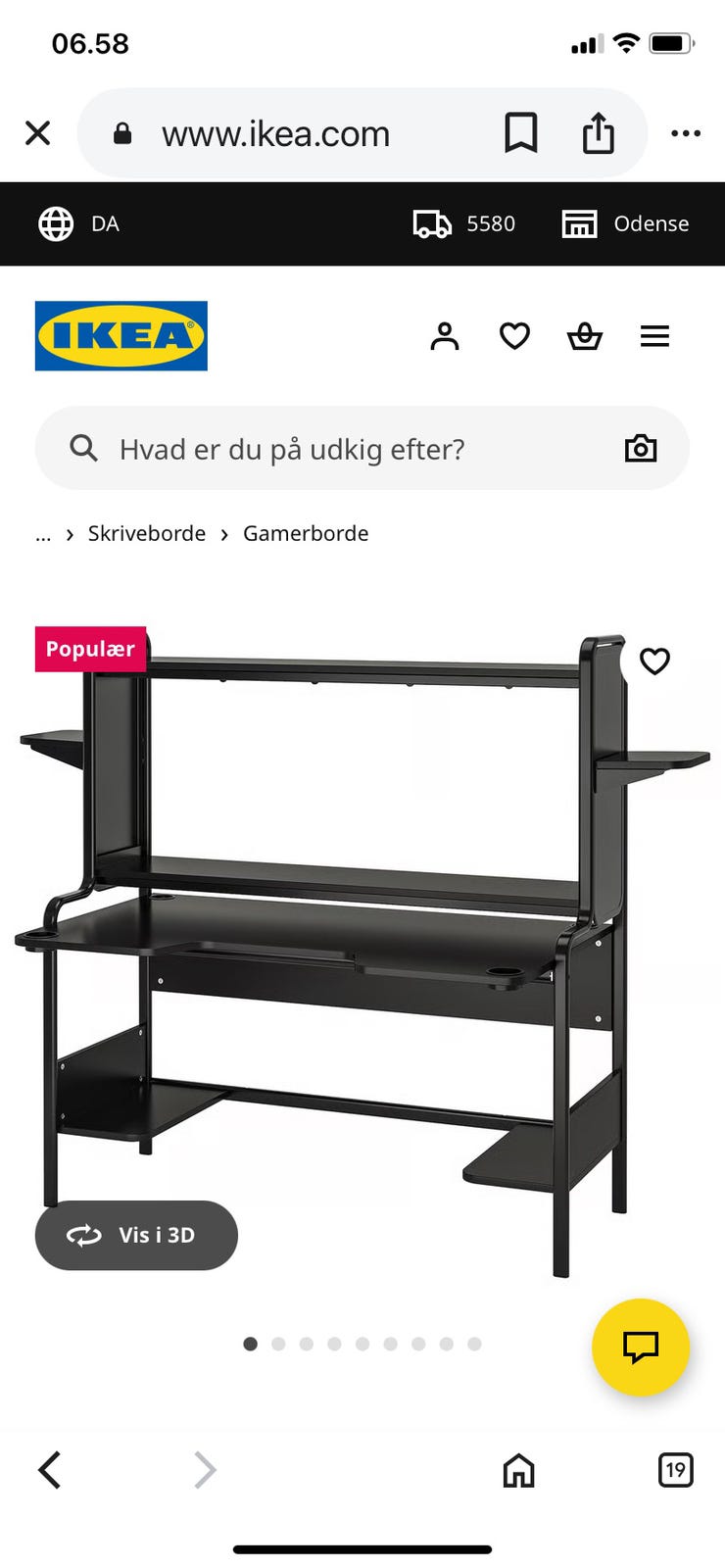
Task: Open the chat assistant bubble
Action: click(641, 1347)
